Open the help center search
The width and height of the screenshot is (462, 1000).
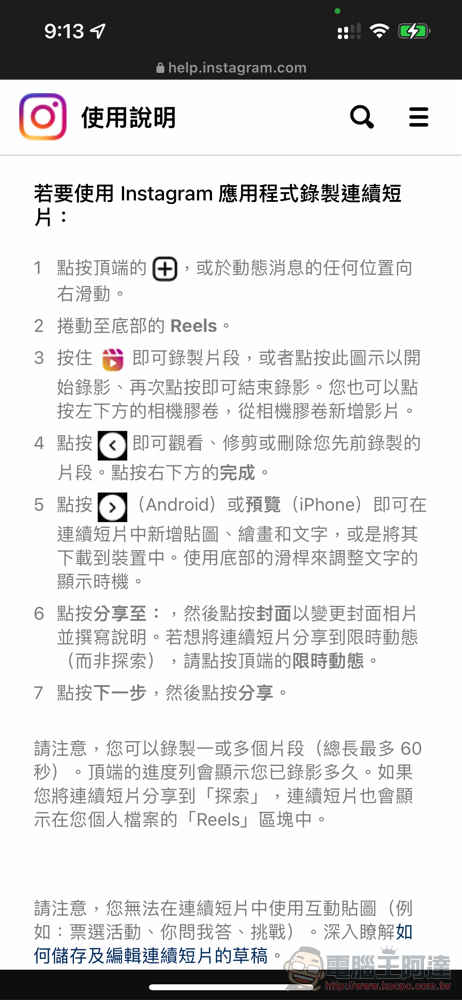pos(362,117)
